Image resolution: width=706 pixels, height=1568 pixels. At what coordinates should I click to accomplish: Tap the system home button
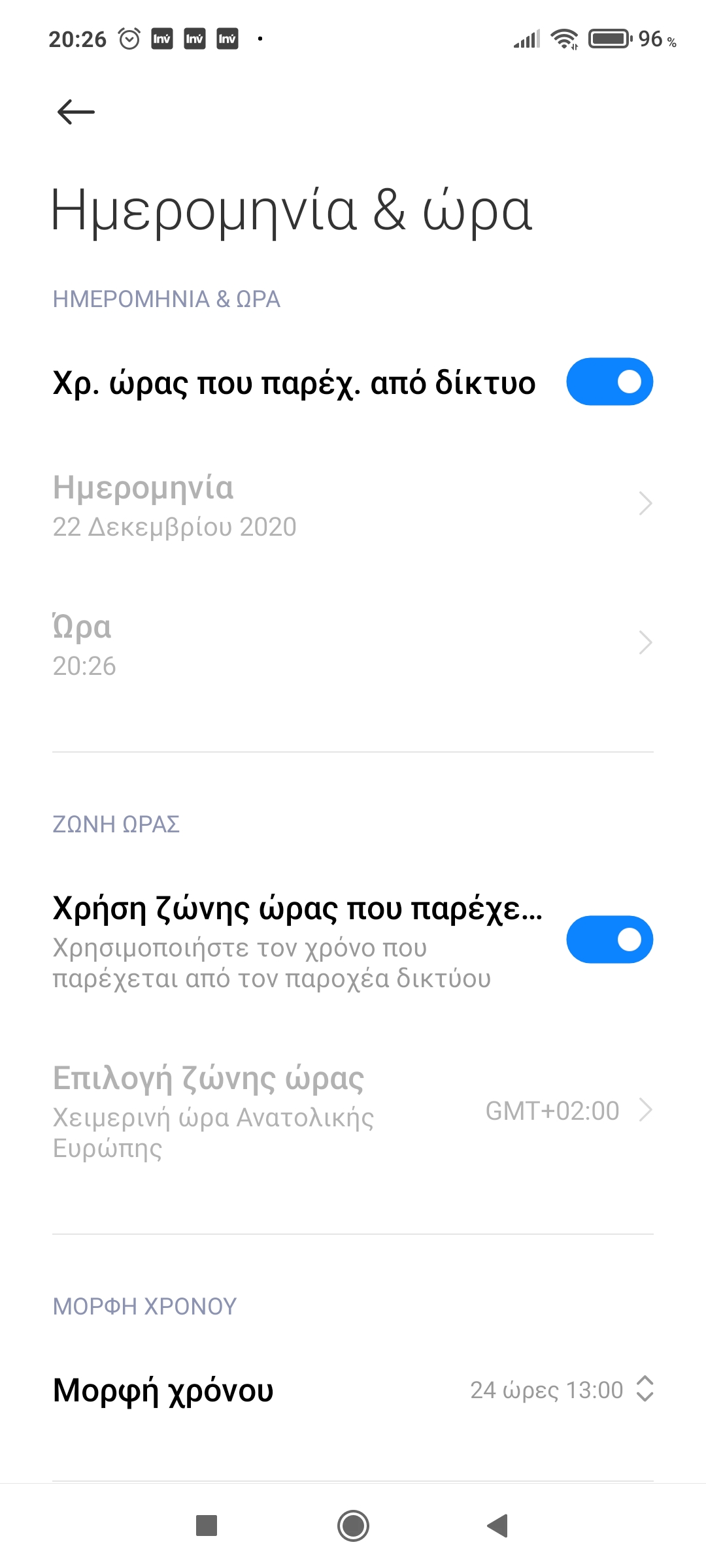353,1526
